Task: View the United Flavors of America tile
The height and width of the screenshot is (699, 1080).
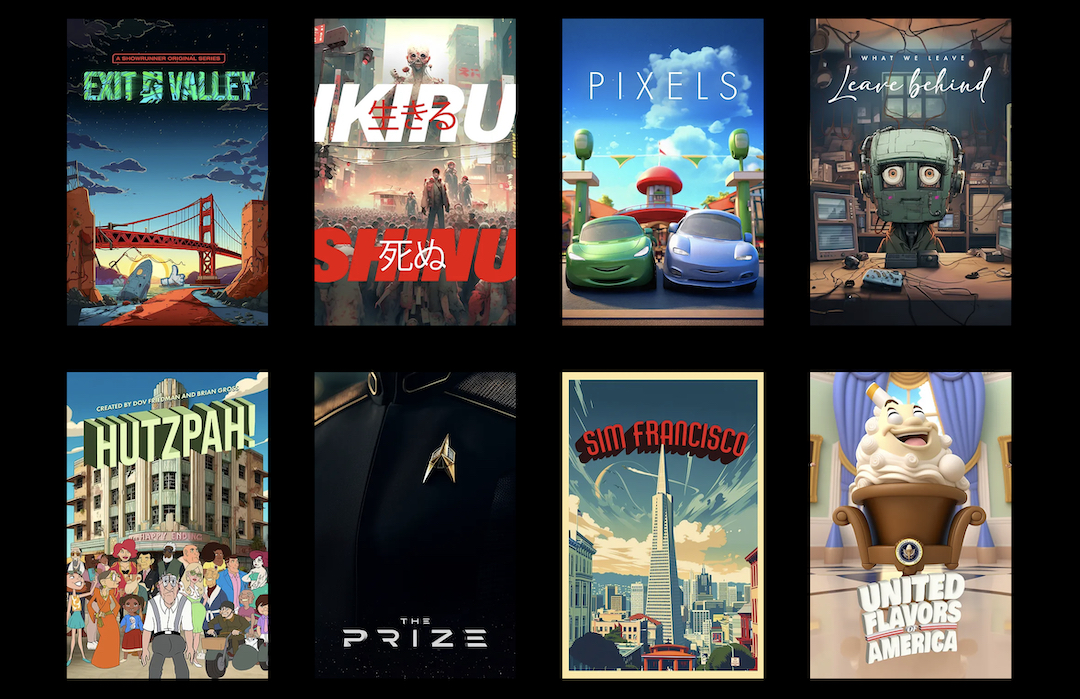Action: pyautogui.click(x=910, y=525)
